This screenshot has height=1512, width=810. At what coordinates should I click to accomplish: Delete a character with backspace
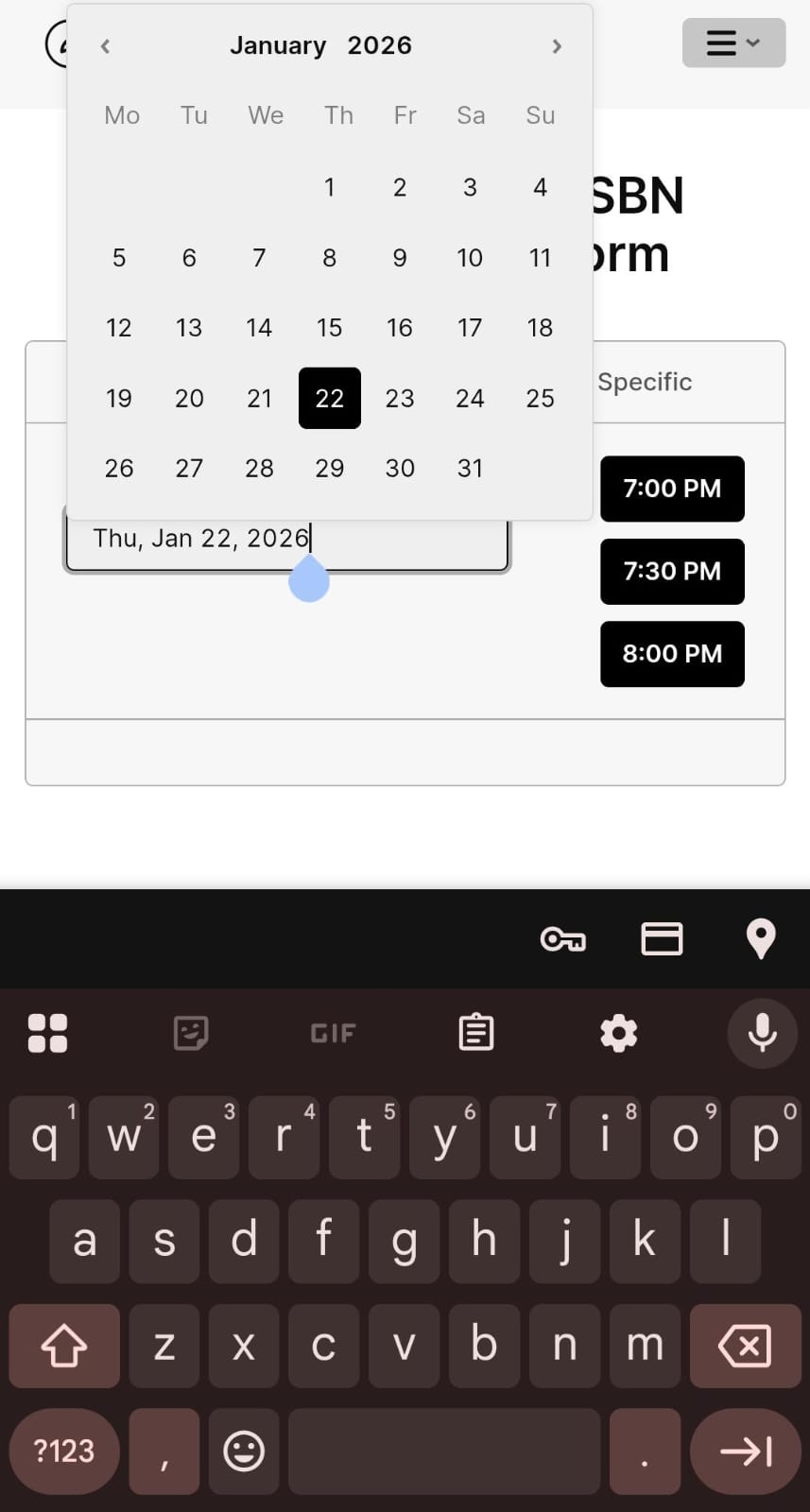[x=745, y=1346]
